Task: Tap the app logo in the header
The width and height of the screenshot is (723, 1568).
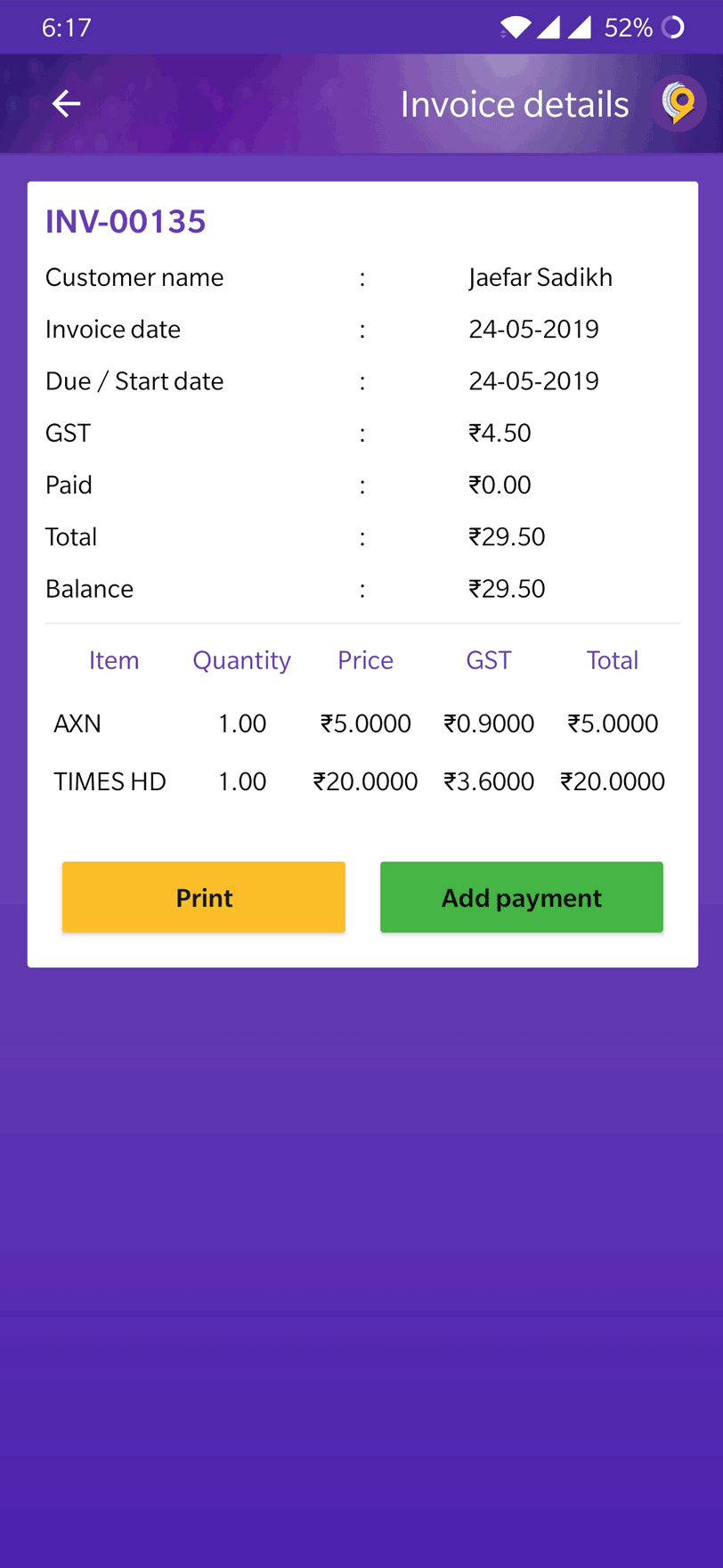Action: click(678, 103)
